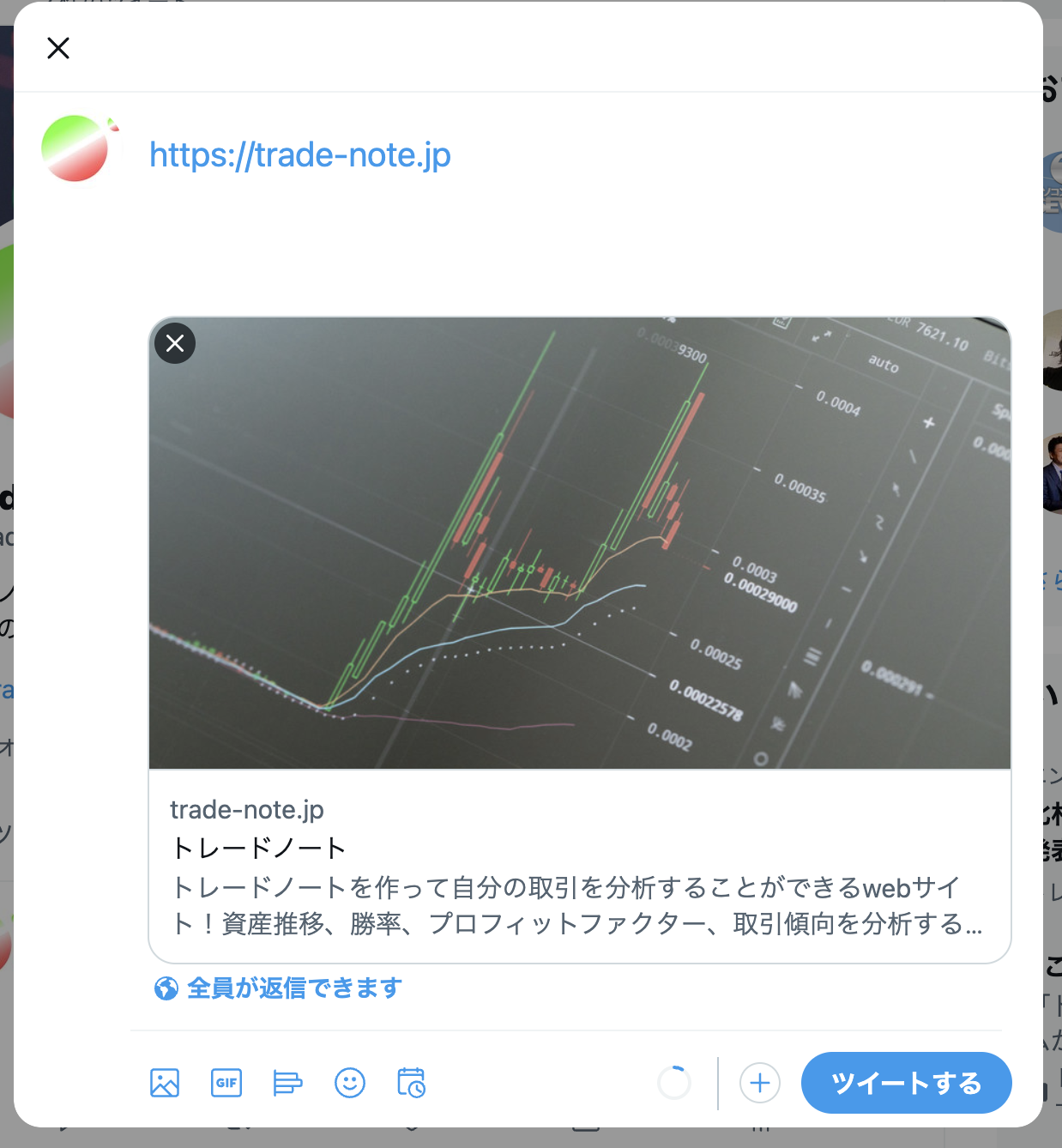Open the トレードノート preview card
1062x1148 pixels.
pyautogui.click(x=579, y=867)
